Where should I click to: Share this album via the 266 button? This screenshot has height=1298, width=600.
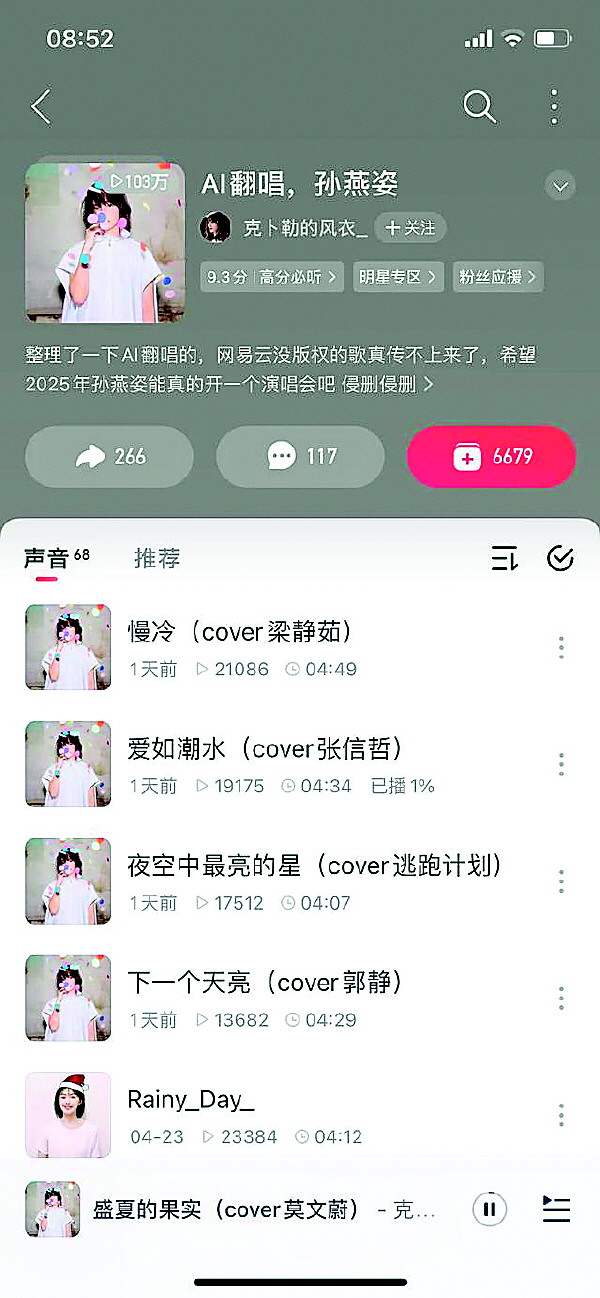[x=109, y=457]
